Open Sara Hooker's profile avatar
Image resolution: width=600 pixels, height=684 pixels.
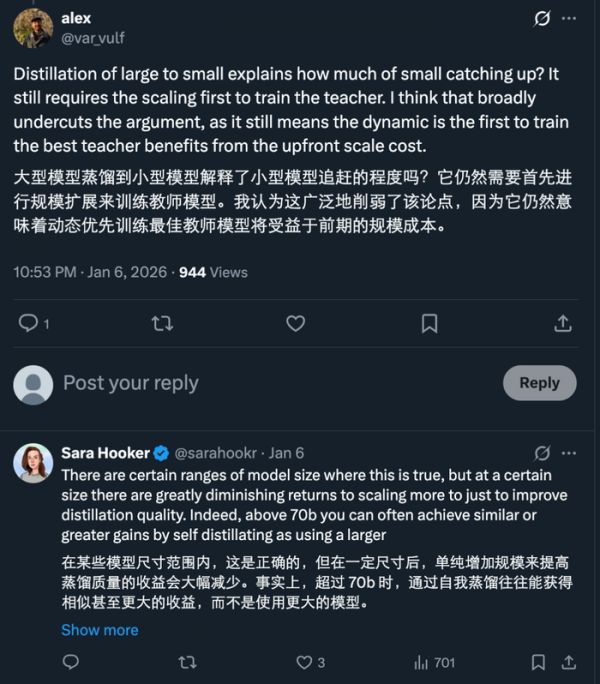(x=33, y=463)
